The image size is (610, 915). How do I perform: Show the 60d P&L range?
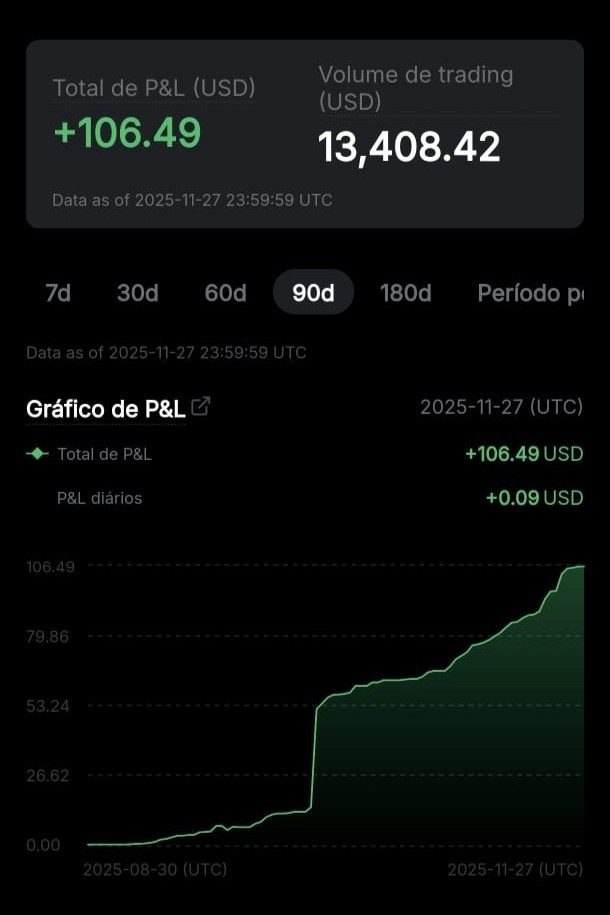(225, 293)
